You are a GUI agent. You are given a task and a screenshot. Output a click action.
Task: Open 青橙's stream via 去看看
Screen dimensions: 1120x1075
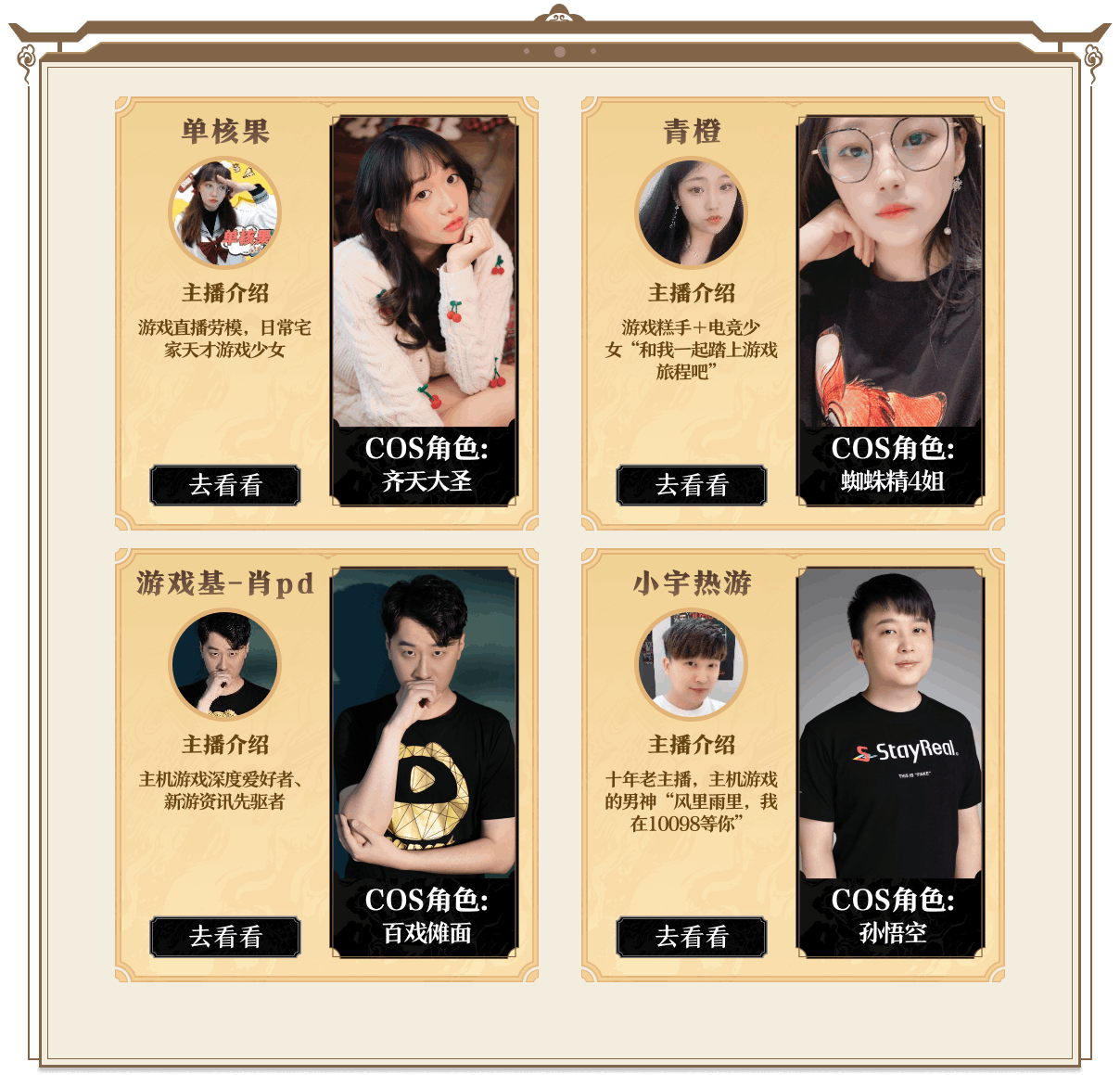tap(692, 485)
